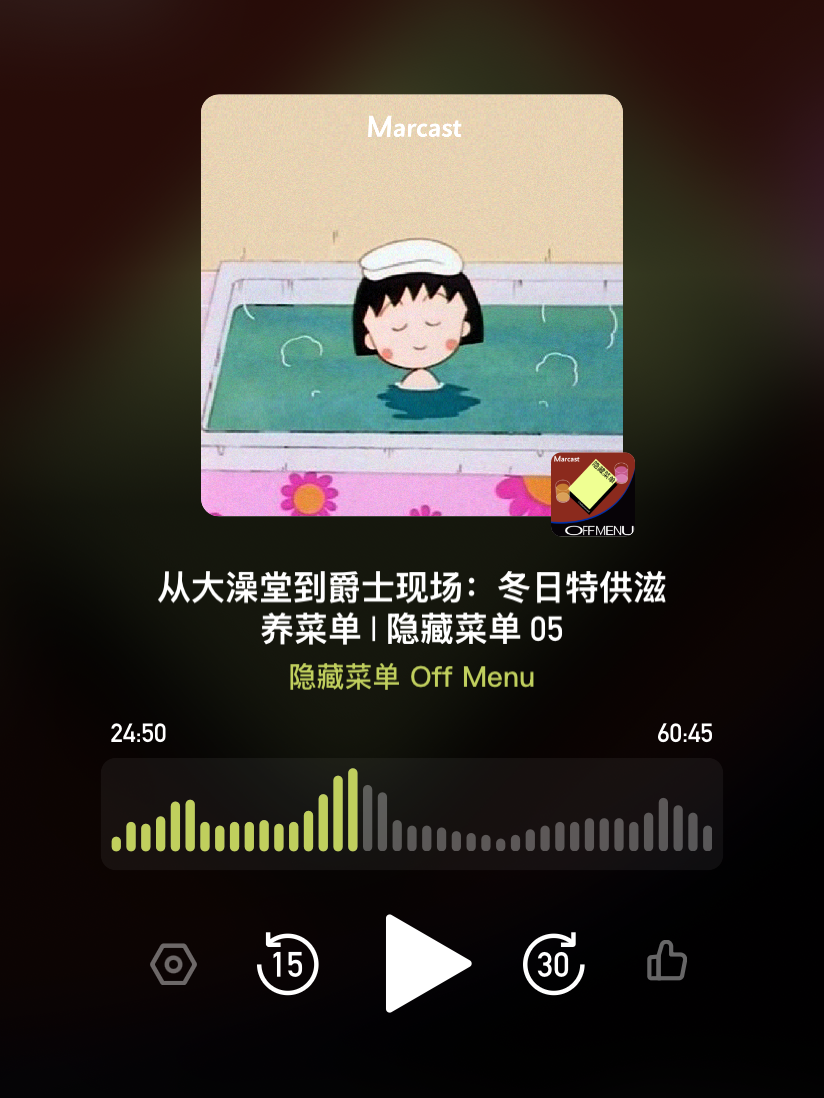
Task: Skip forward 30 seconds
Action: coord(554,964)
